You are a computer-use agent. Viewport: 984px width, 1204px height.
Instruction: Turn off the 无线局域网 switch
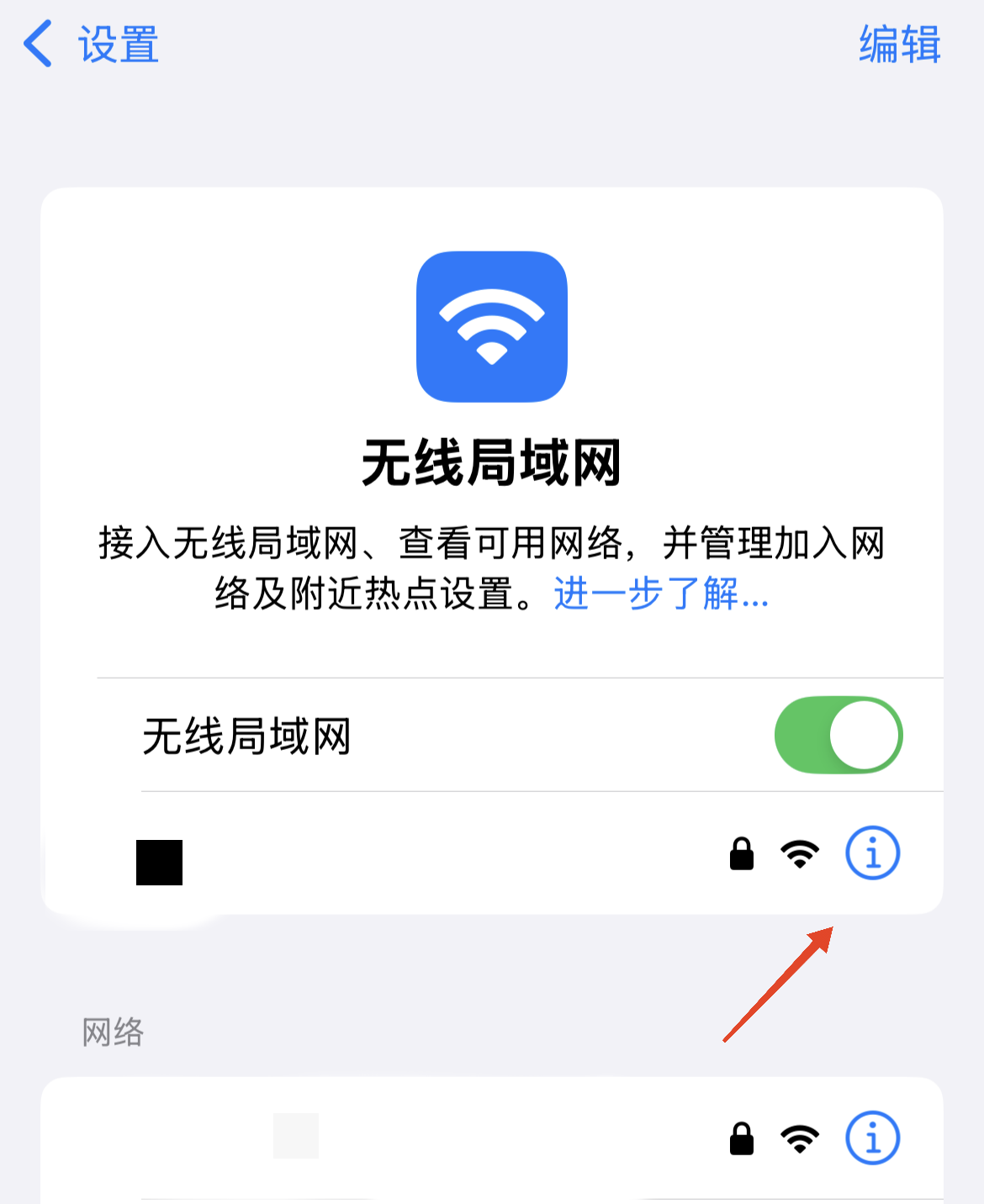coord(838,736)
